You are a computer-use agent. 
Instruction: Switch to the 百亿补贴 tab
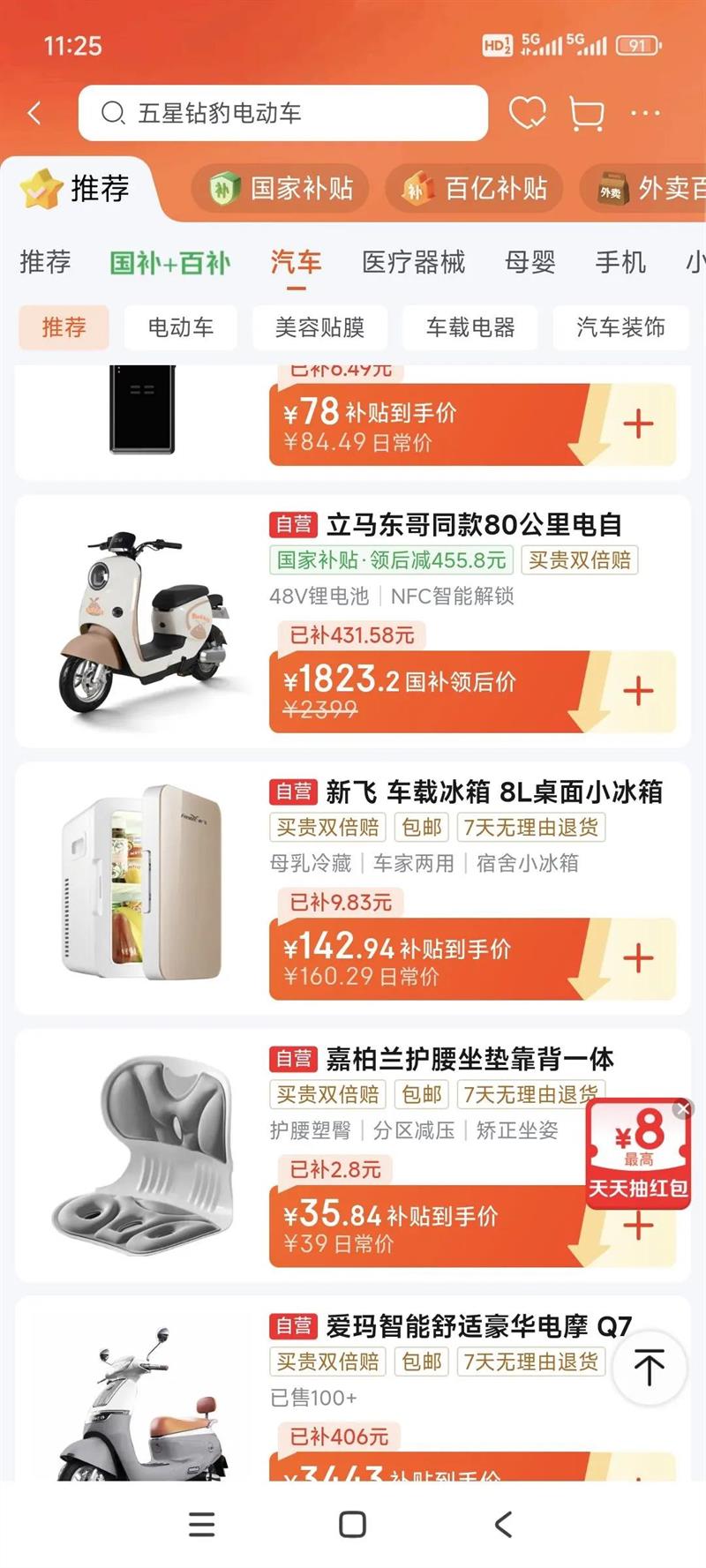(x=475, y=189)
